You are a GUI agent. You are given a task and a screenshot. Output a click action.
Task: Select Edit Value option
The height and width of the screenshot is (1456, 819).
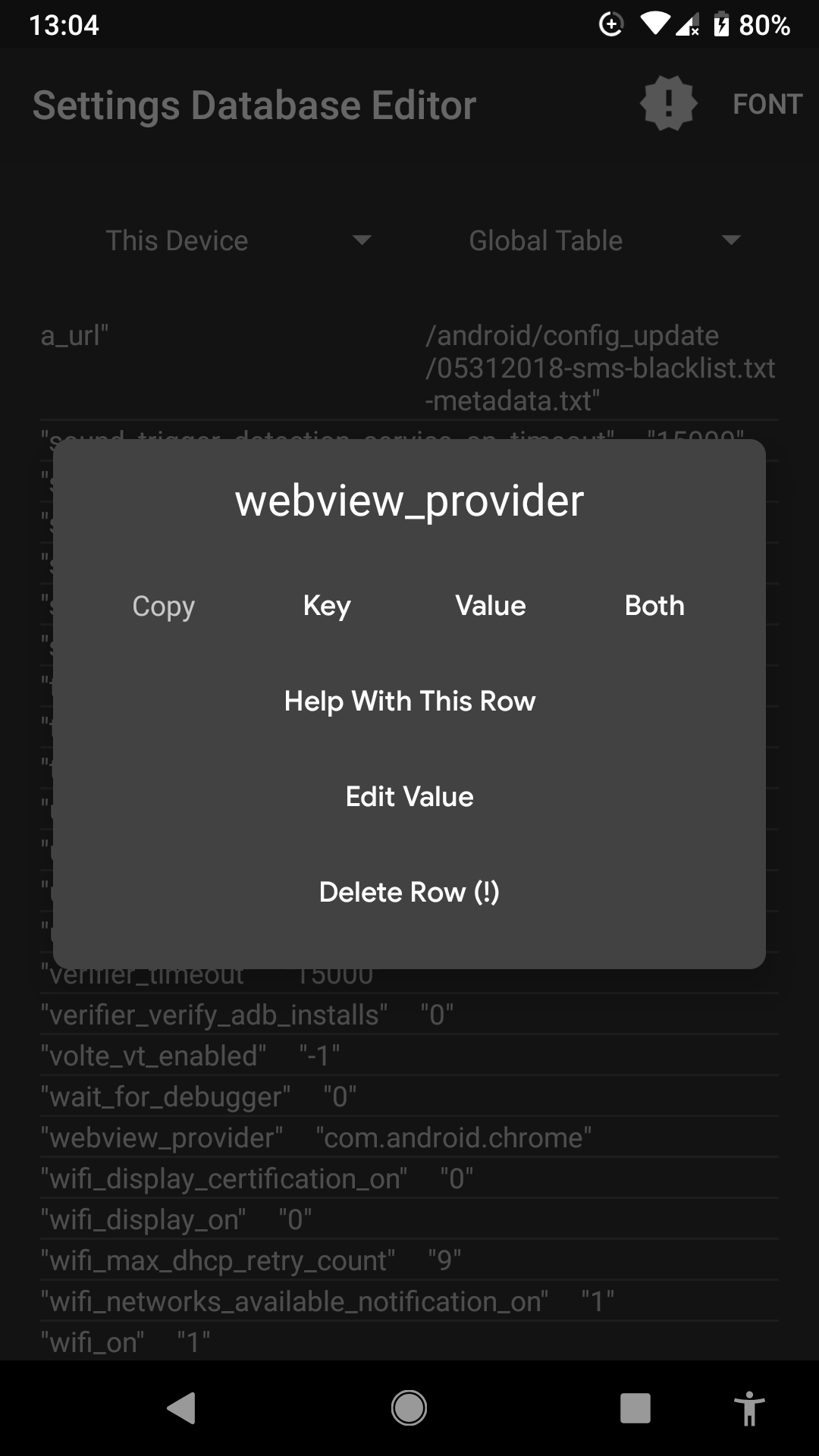tap(409, 797)
